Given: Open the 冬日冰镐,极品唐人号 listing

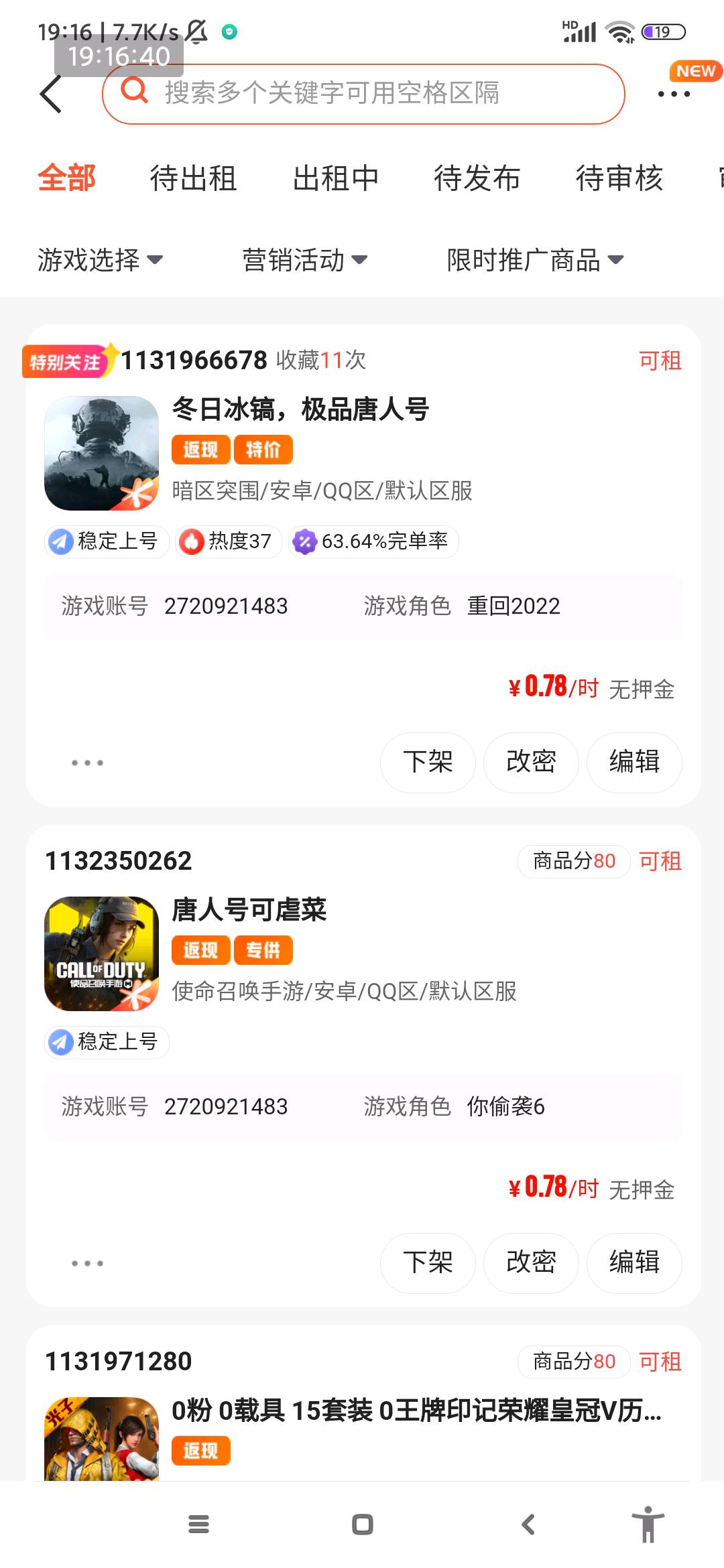Looking at the screenshot, I should click(300, 409).
